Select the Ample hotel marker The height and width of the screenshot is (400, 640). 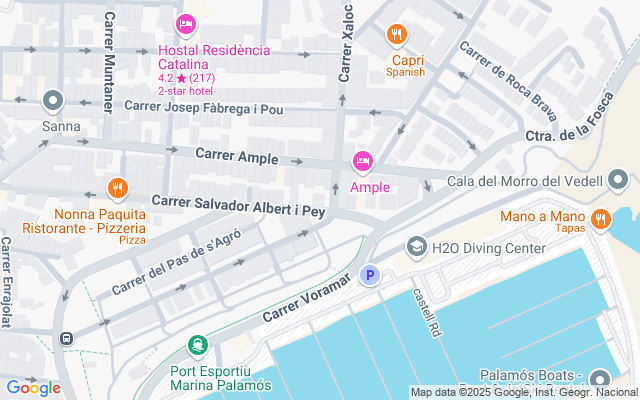pos(362,161)
